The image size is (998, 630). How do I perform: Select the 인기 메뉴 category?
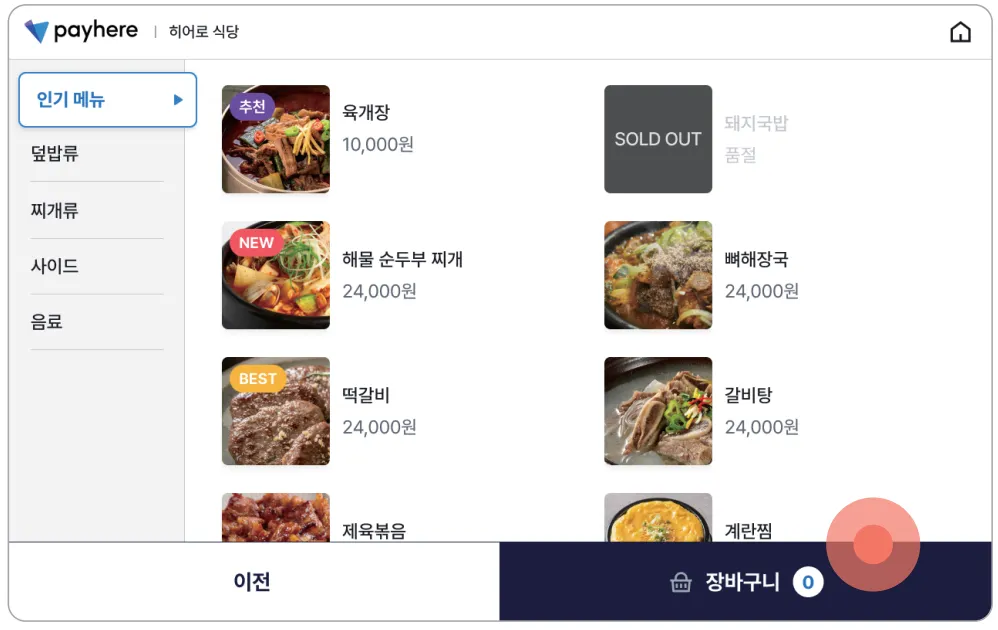click(x=107, y=100)
